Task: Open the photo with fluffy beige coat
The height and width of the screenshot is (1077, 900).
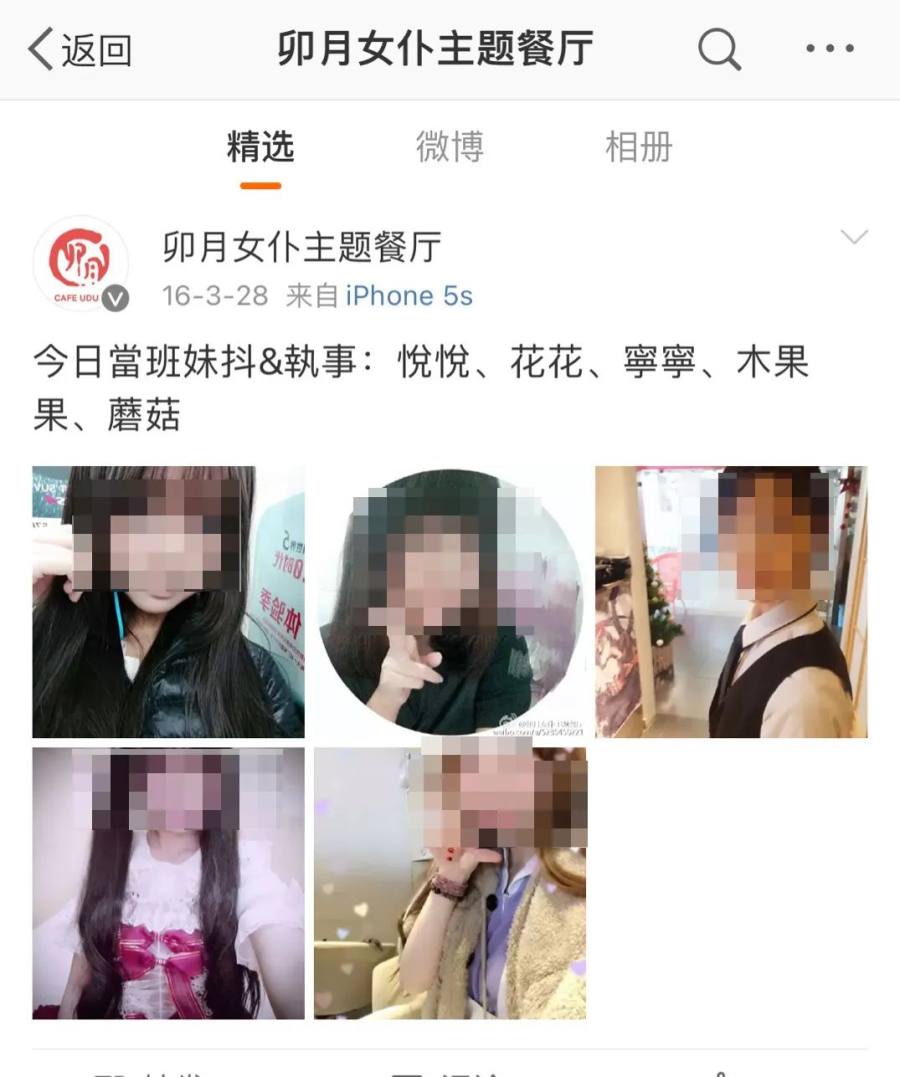Action: point(450,883)
